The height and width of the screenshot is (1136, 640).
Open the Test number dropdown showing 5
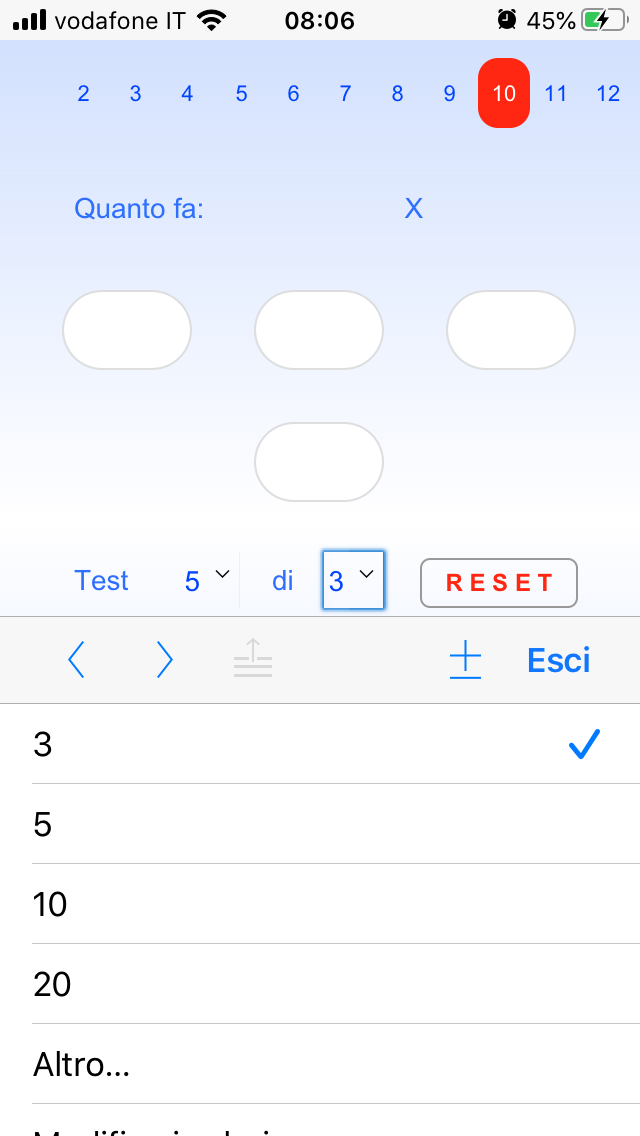[x=207, y=580]
